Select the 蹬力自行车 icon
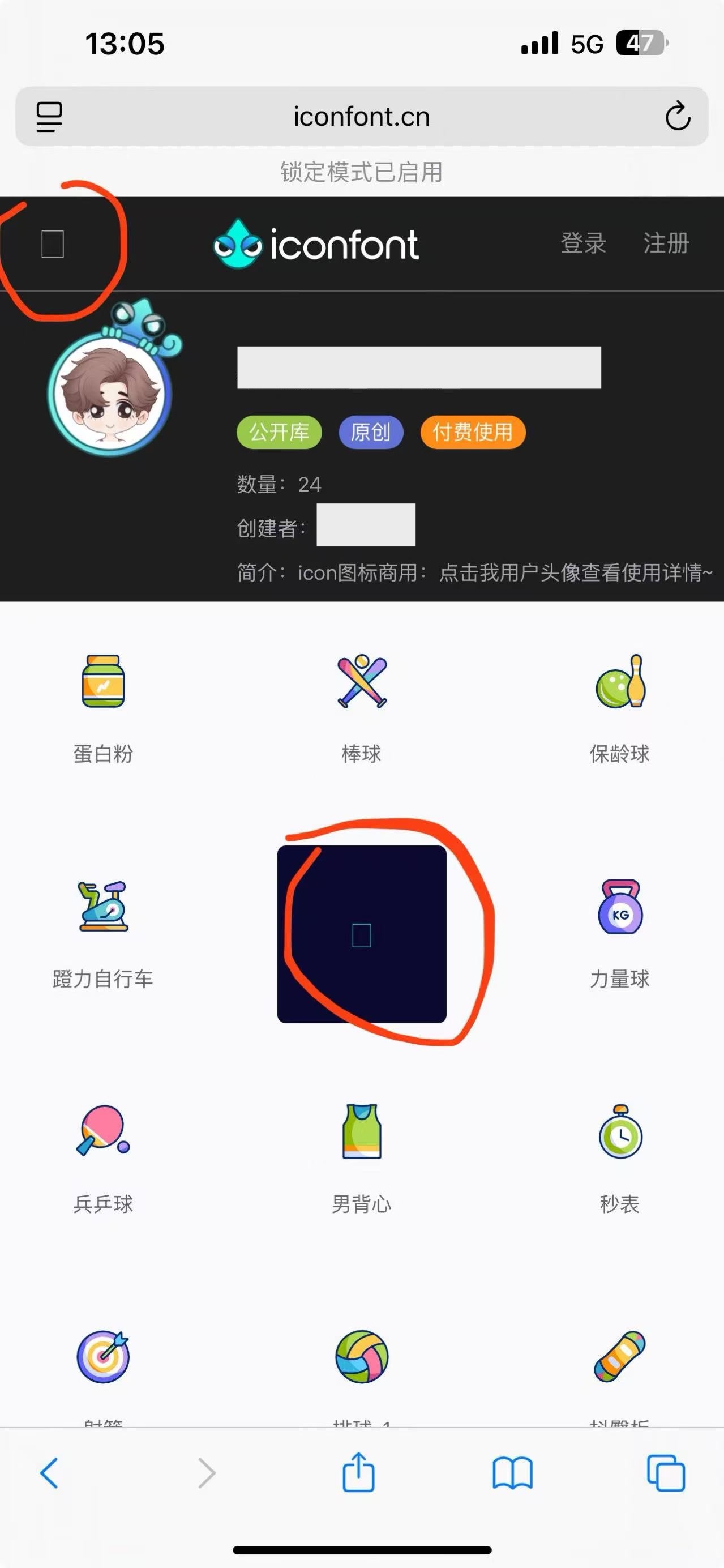The height and width of the screenshot is (1568, 724). pos(103,907)
